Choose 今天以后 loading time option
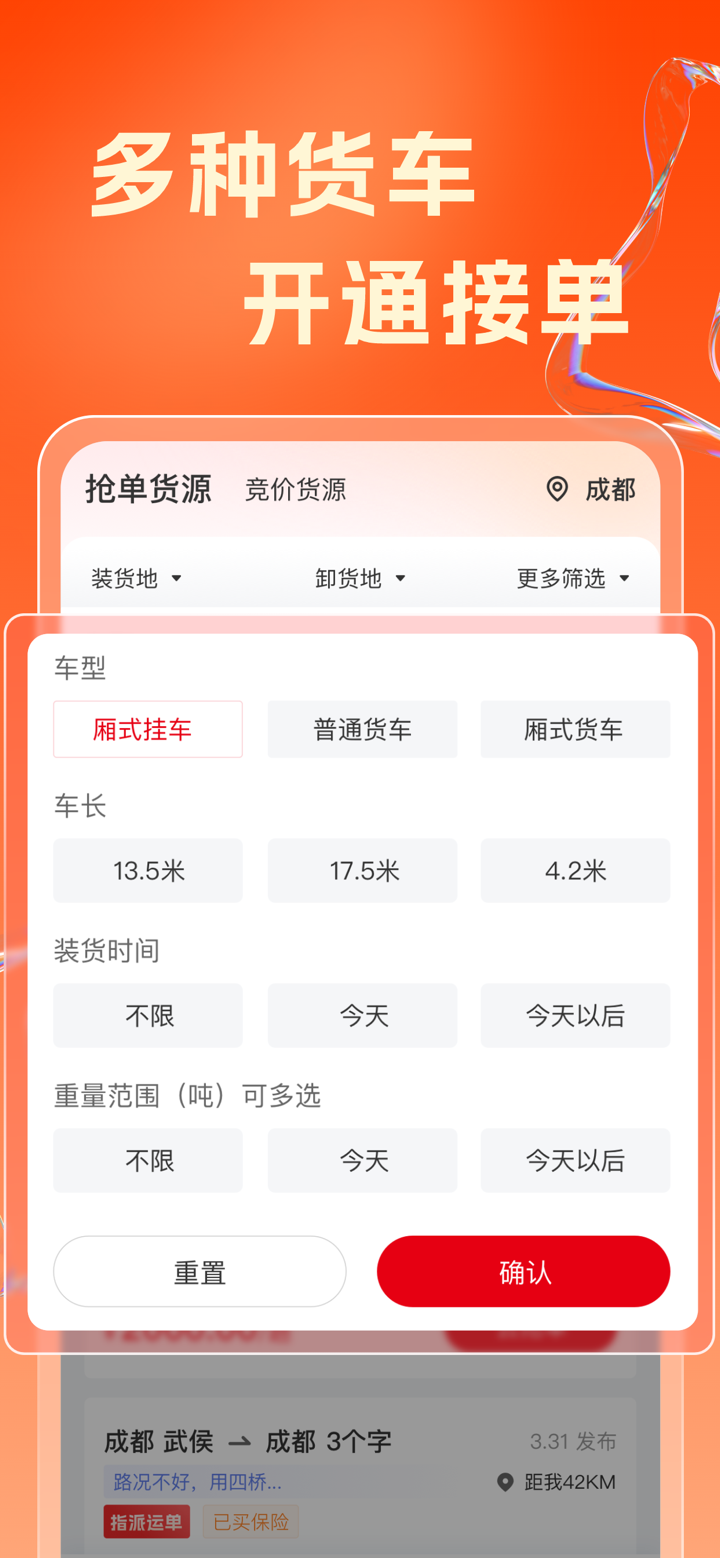This screenshot has height=1558, width=720. pos(575,1015)
